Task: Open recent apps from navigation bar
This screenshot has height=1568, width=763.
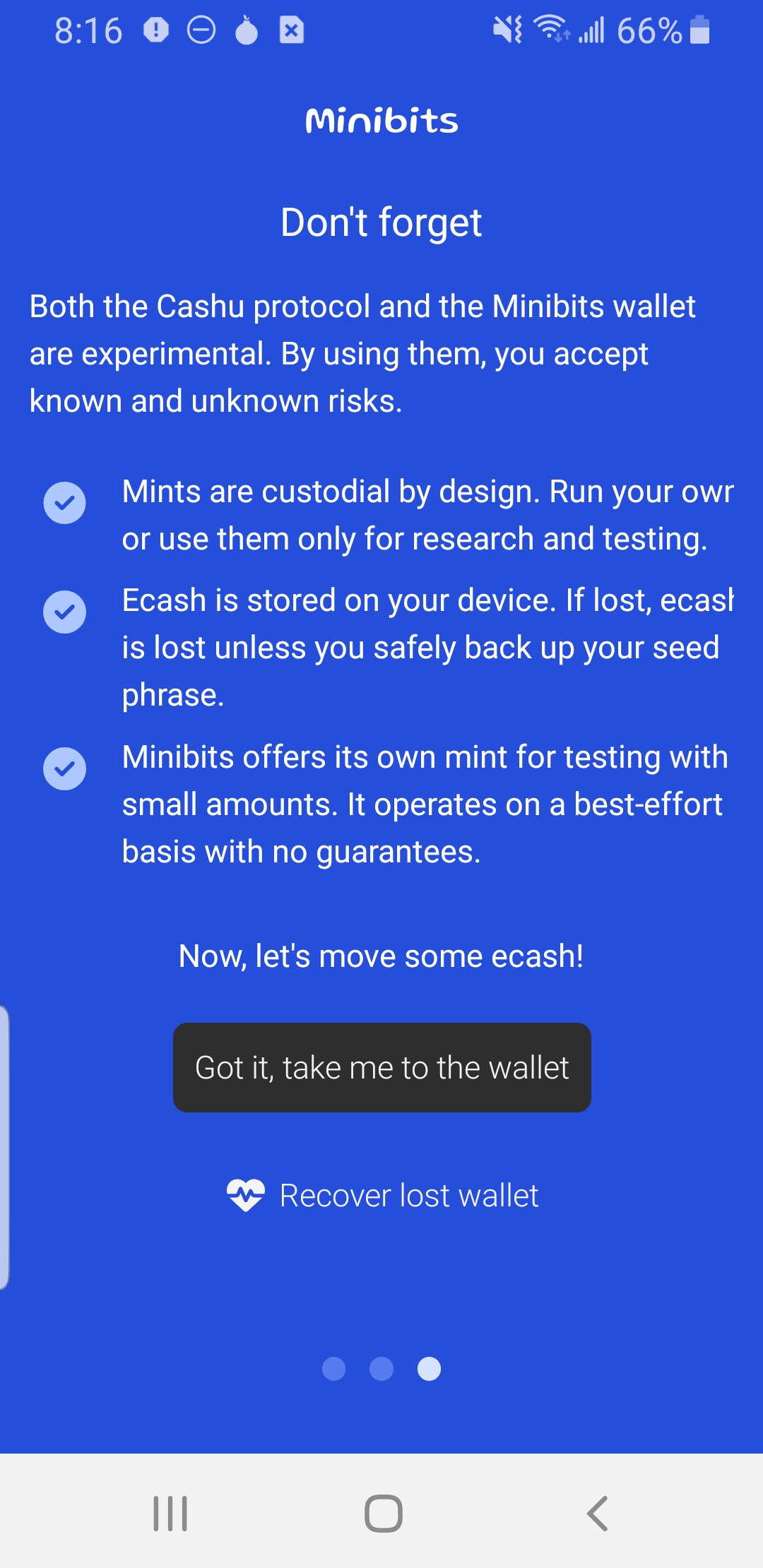Action: click(x=170, y=1513)
